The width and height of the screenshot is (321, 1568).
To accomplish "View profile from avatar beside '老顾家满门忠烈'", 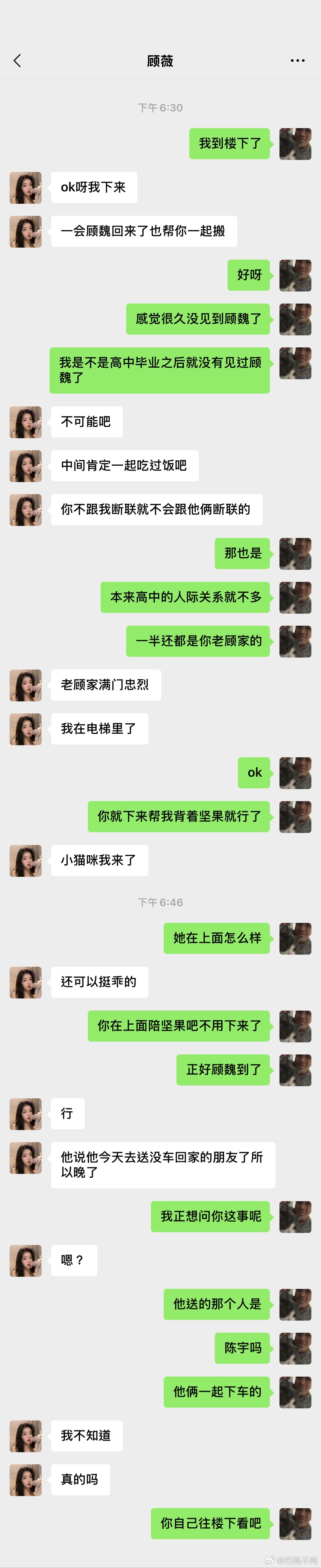I will click(x=26, y=686).
